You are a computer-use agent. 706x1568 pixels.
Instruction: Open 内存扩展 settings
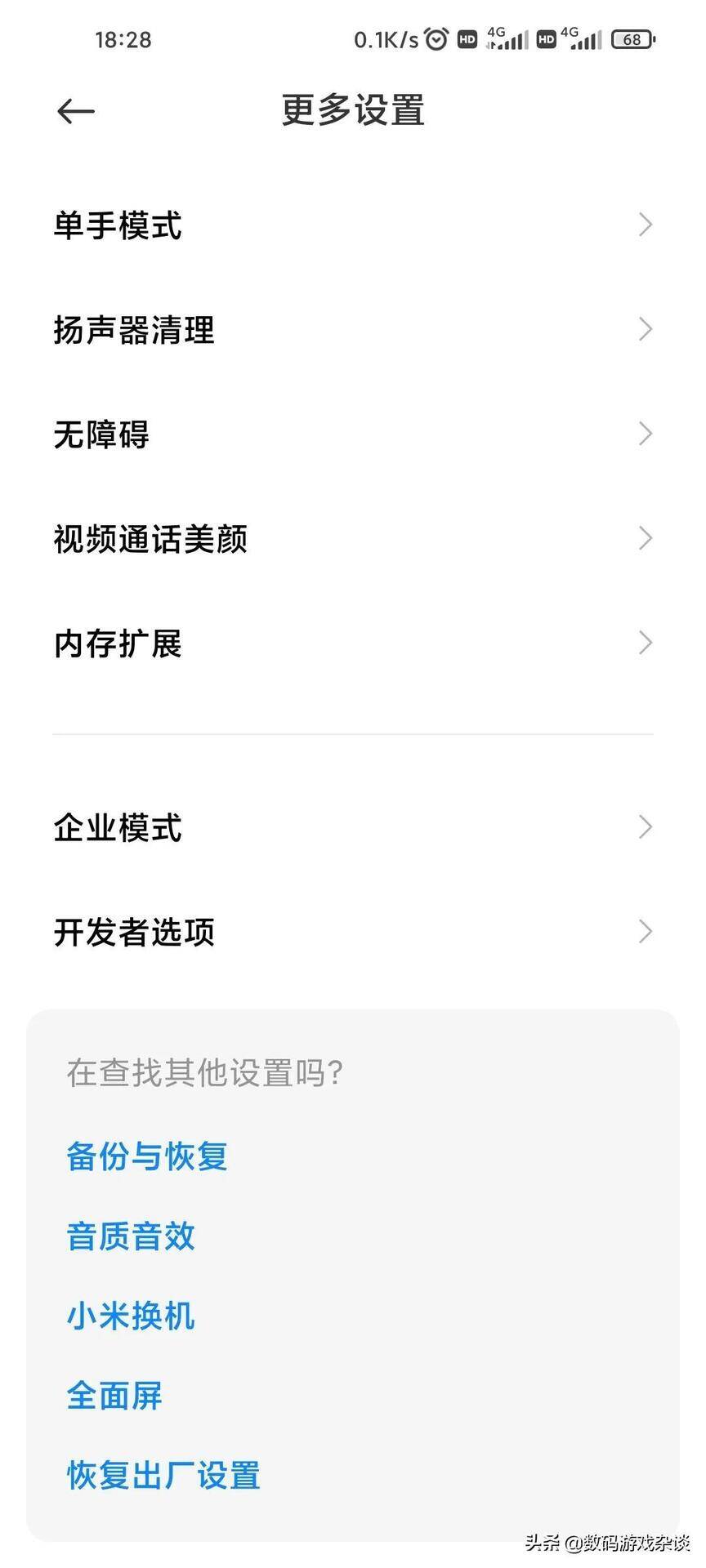click(353, 643)
